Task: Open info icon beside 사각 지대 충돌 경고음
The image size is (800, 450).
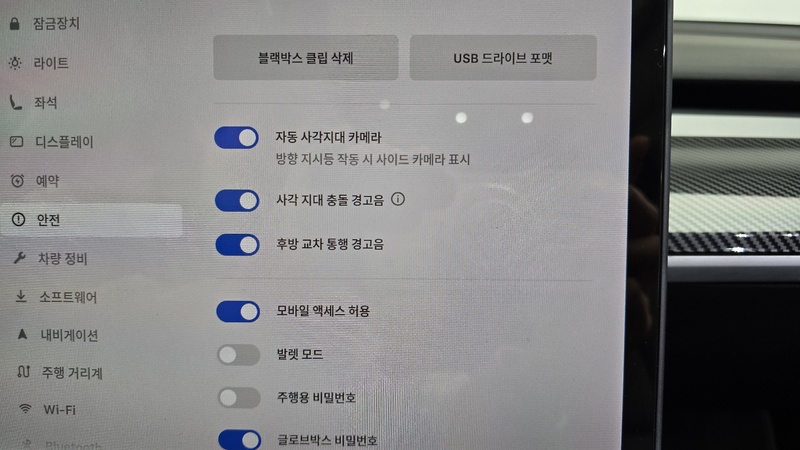Action: pyautogui.click(x=398, y=200)
